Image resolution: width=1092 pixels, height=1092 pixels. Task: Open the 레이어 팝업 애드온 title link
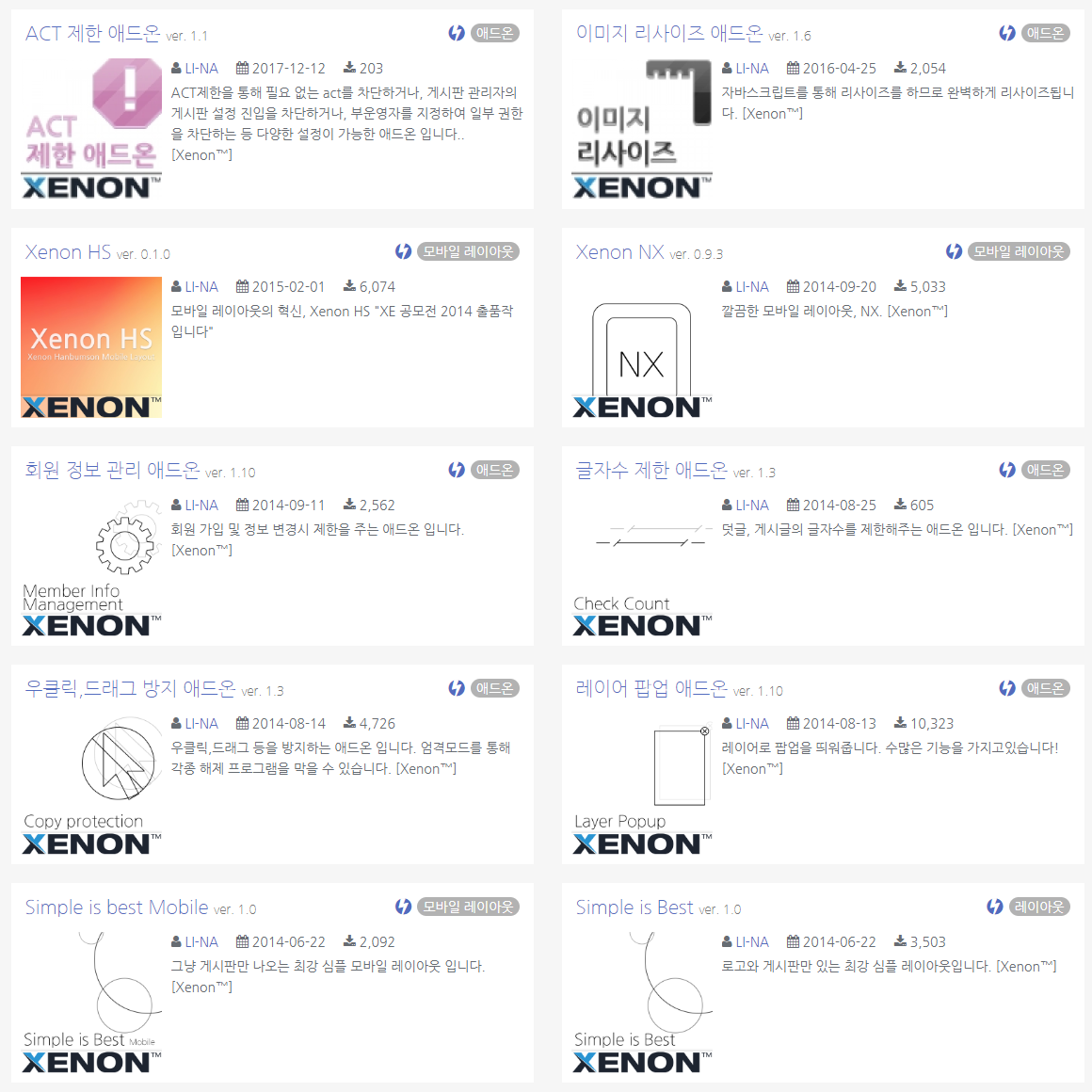tap(651, 689)
